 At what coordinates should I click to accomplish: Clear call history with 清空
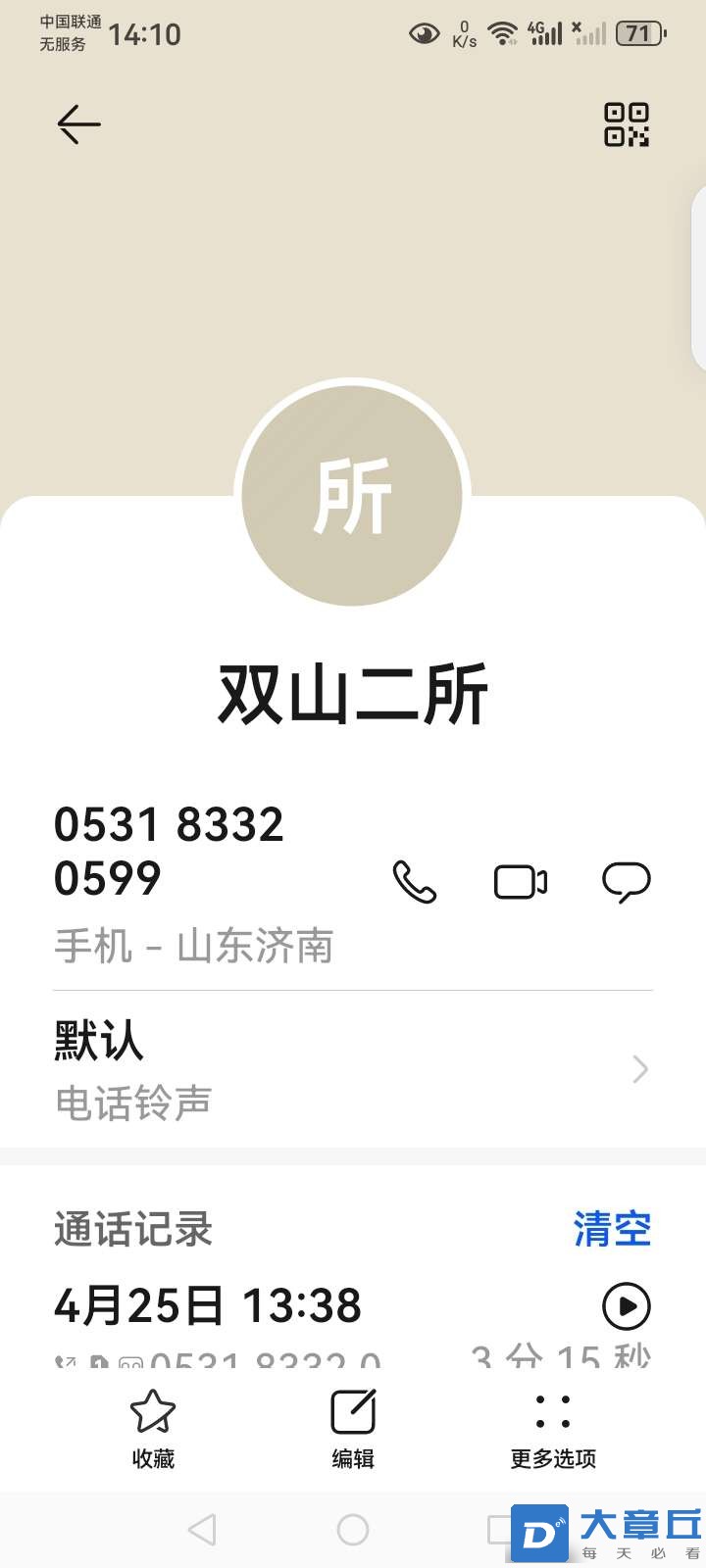click(x=612, y=1229)
